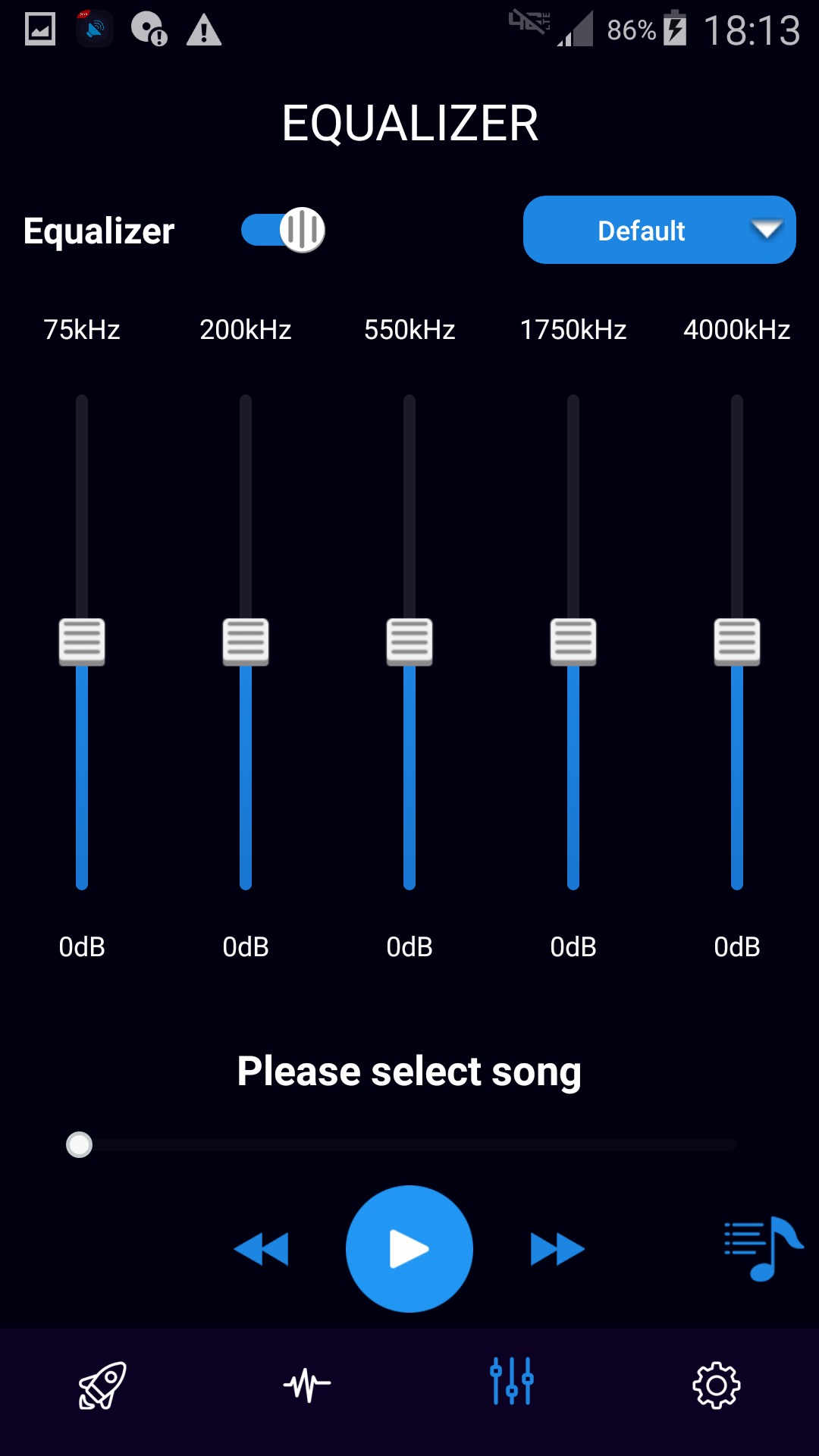Viewport: 819px width, 1456px height.
Task: Switch to the waveform visualizer tab
Action: pos(307,1385)
